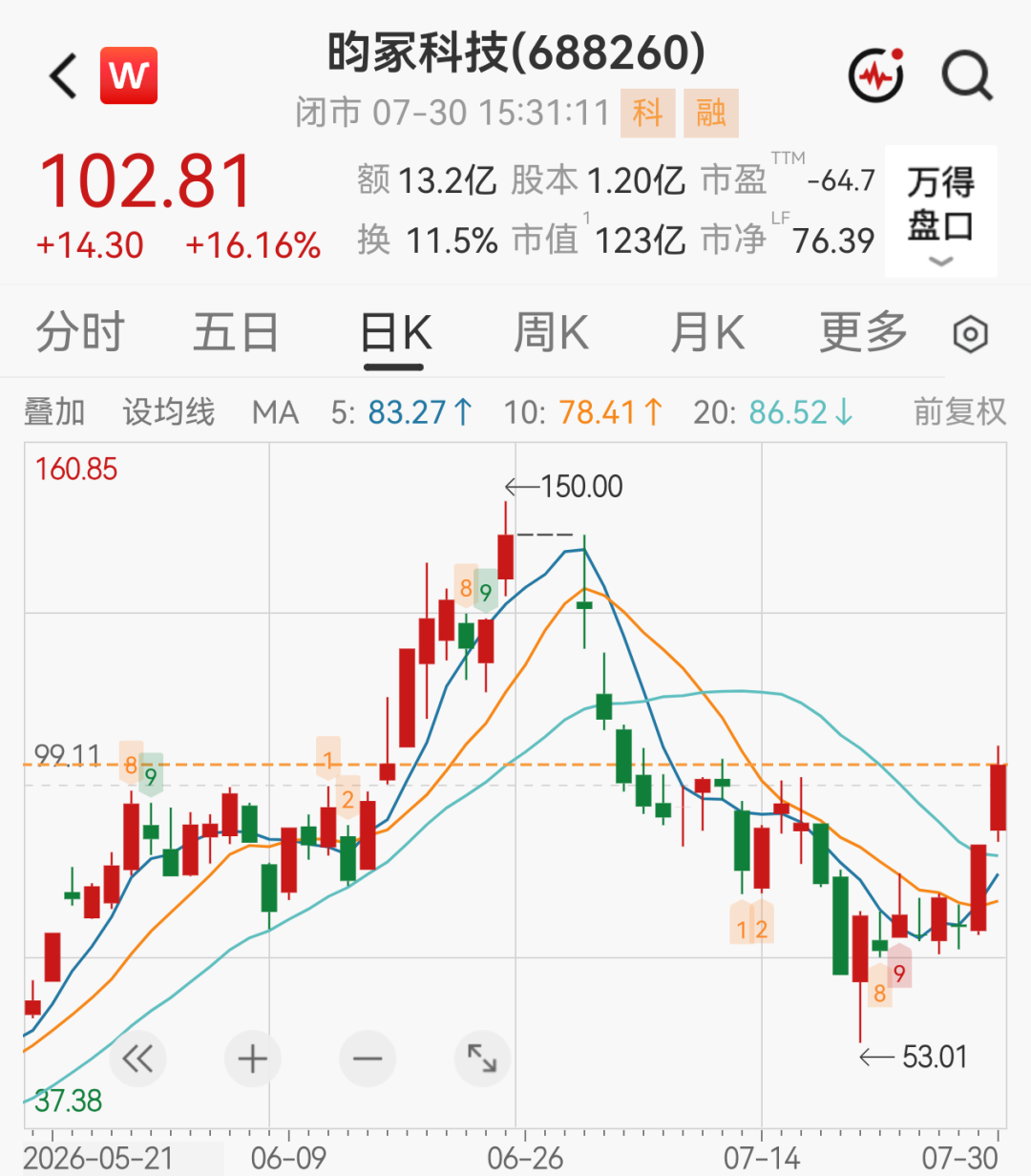Open stock search magnifier

968,75
